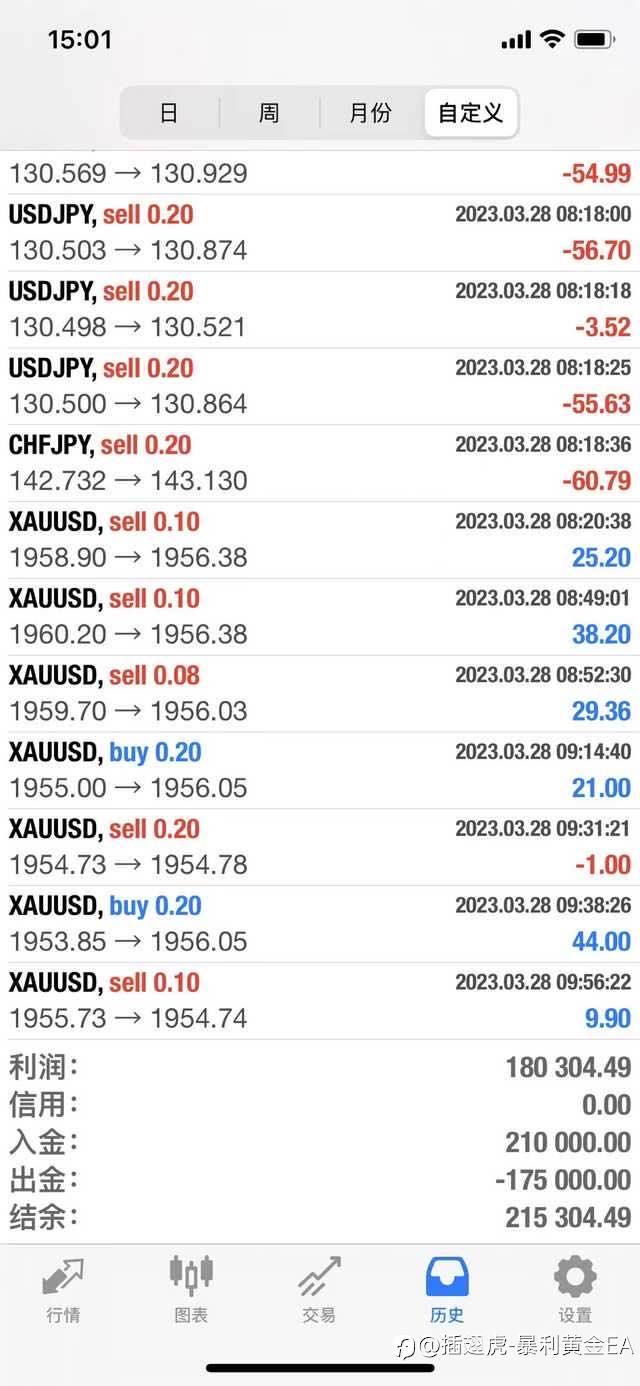View the XAUUSD sell 0.08 trade
640x1386 pixels.
320,694
